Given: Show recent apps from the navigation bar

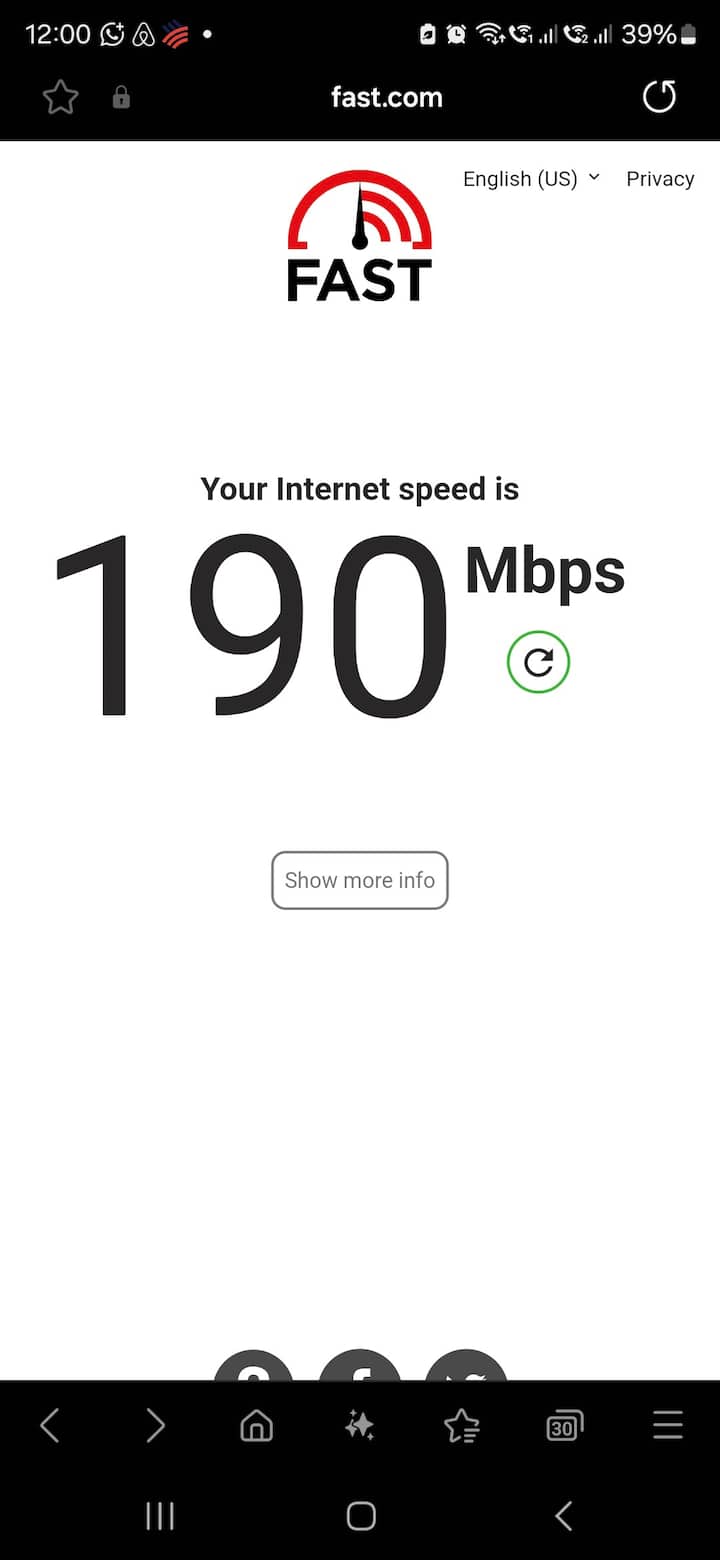Looking at the screenshot, I should [160, 1516].
